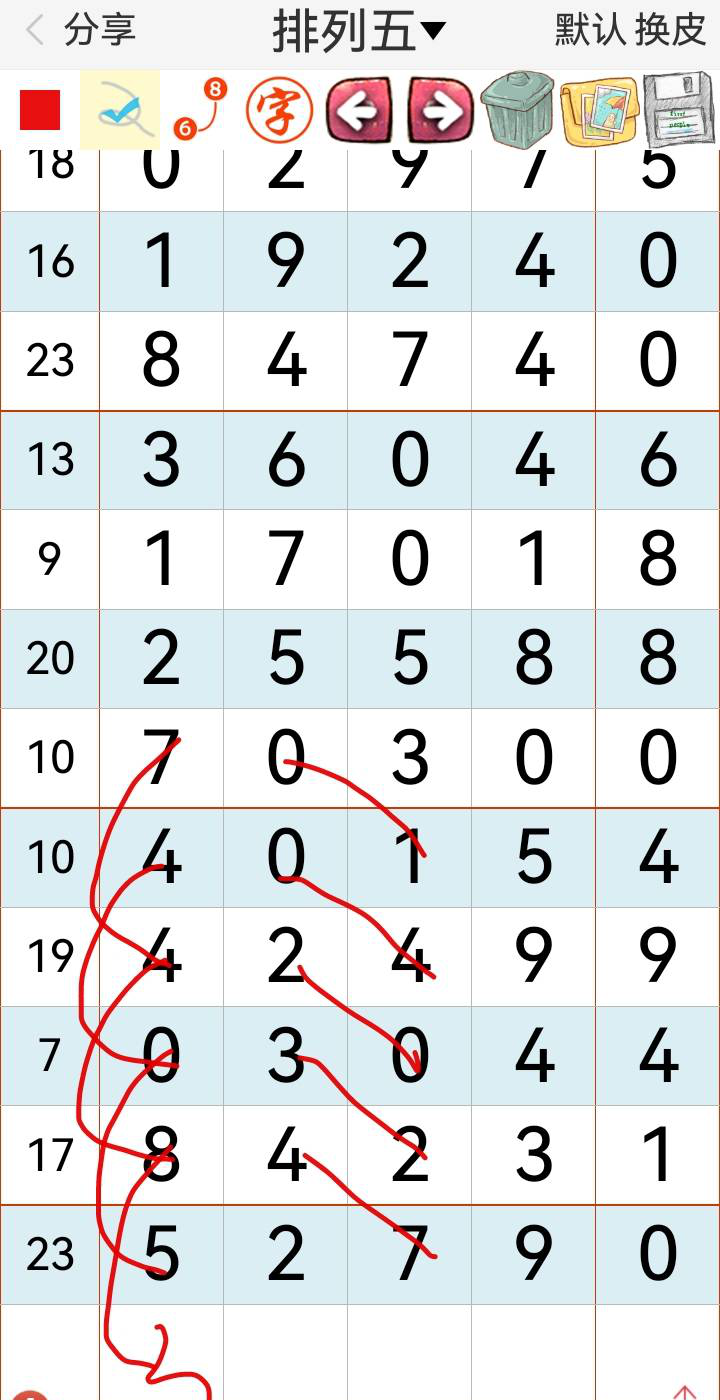The image size is (720, 1400).
Task: Clear drawings with the trash can
Action: [x=518, y=110]
